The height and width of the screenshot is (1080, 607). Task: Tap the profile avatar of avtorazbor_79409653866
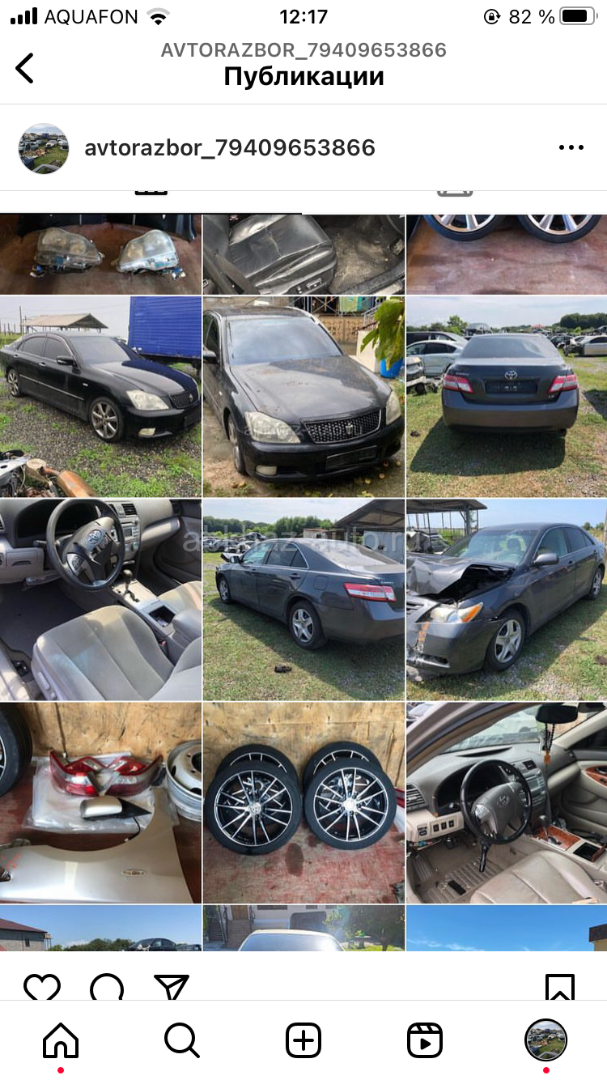point(44,149)
